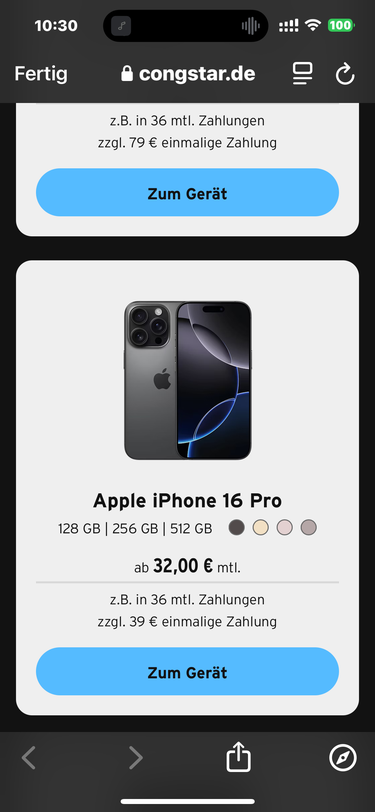
Task: Tap Zum Gerät under 79 € einmalige Zahlung
Action: 188,193
